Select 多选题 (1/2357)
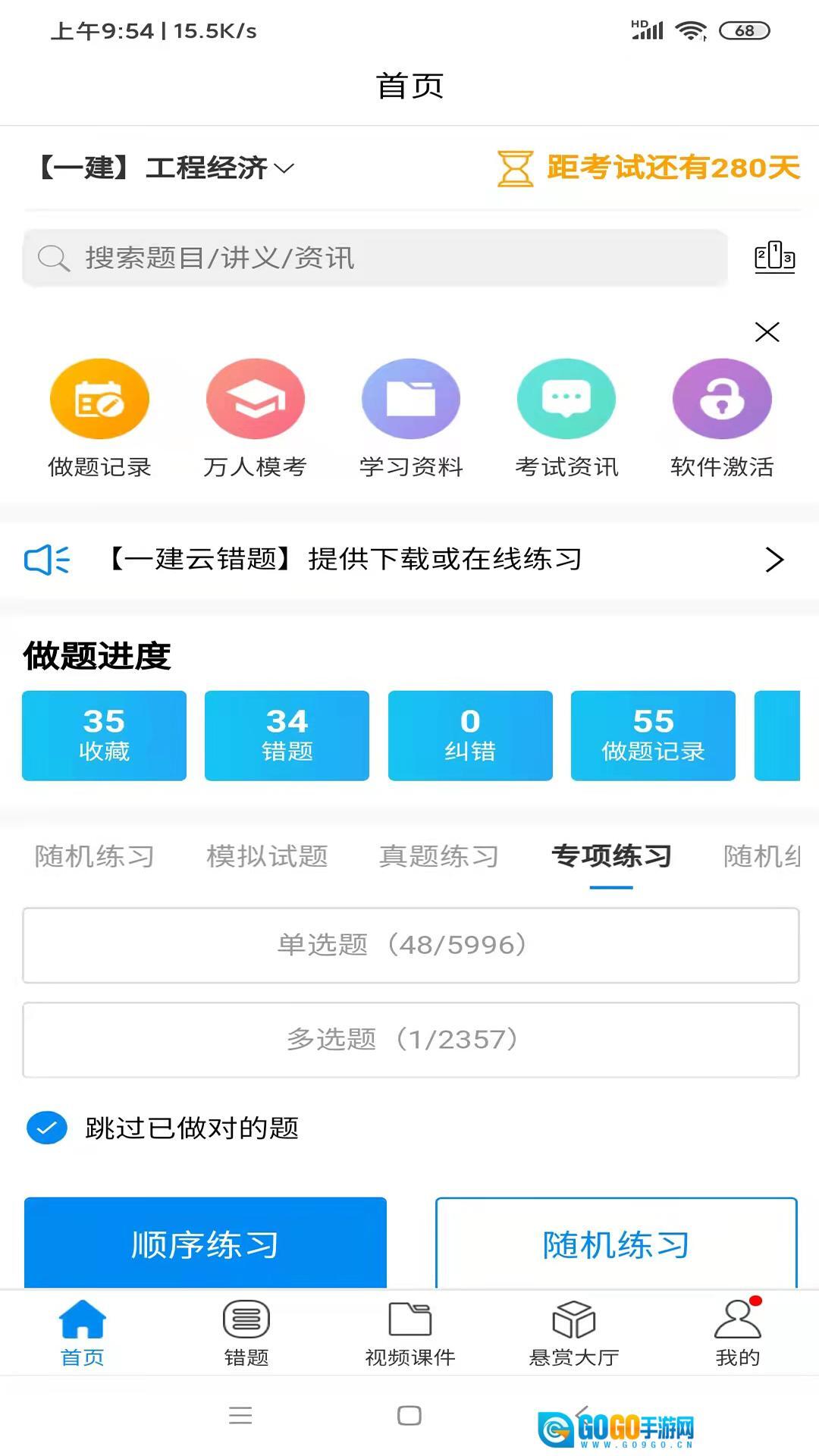The image size is (819, 1456). point(410,1040)
